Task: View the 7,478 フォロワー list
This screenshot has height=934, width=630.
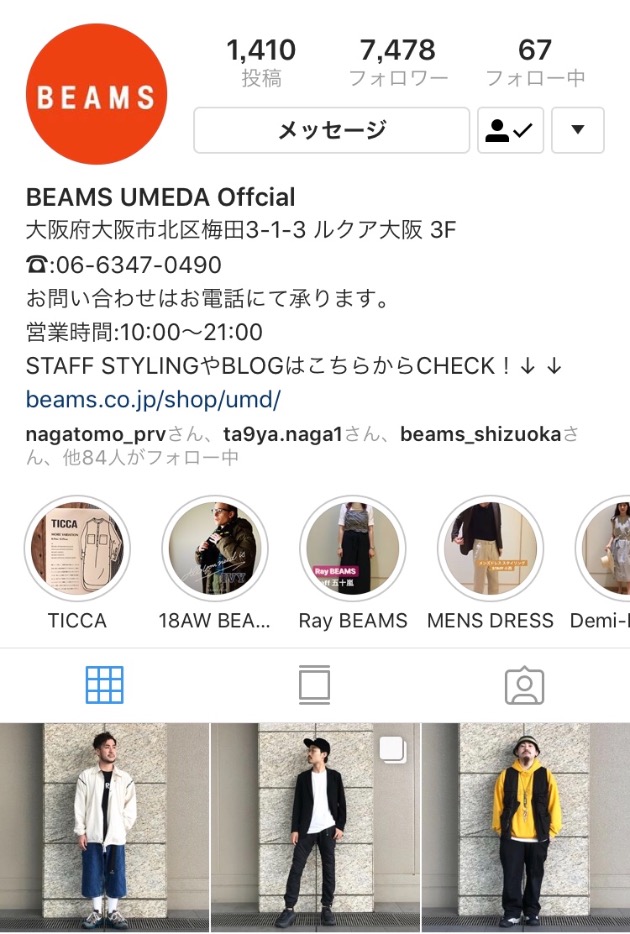Action: click(x=397, y=62)
